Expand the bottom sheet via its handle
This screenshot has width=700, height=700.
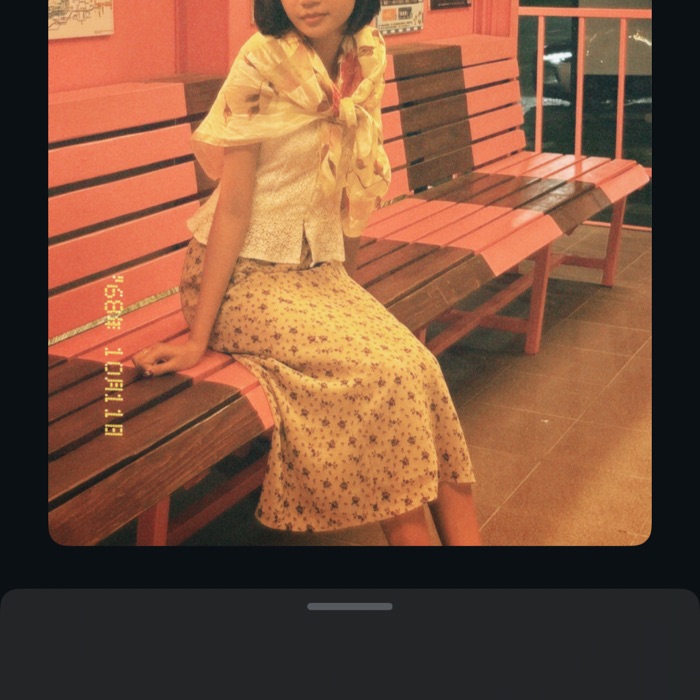[350, 606]
